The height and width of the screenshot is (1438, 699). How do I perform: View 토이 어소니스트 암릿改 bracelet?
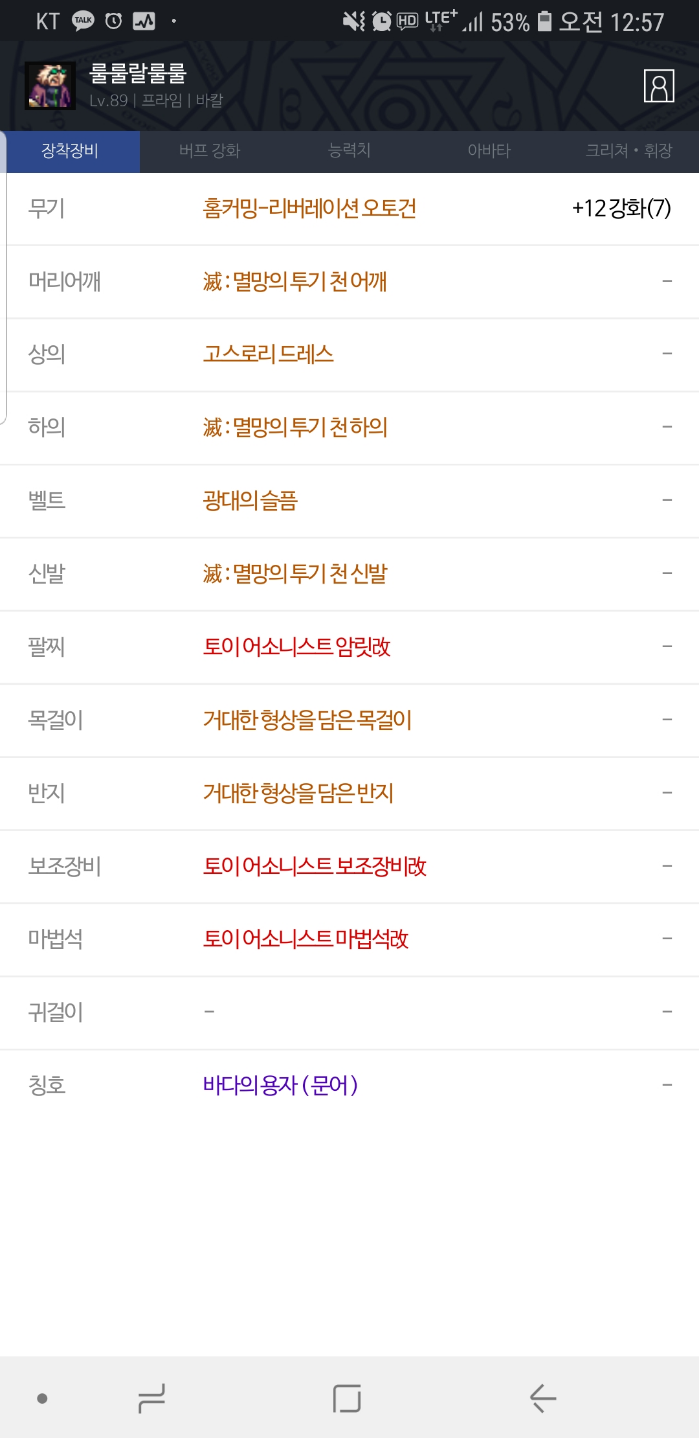[296, 647]
